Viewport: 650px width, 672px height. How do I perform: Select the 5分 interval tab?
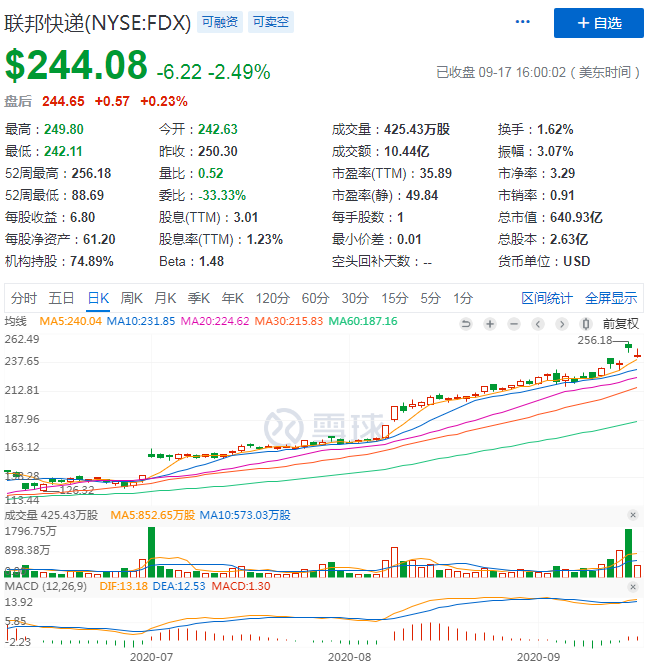point(430,298)
